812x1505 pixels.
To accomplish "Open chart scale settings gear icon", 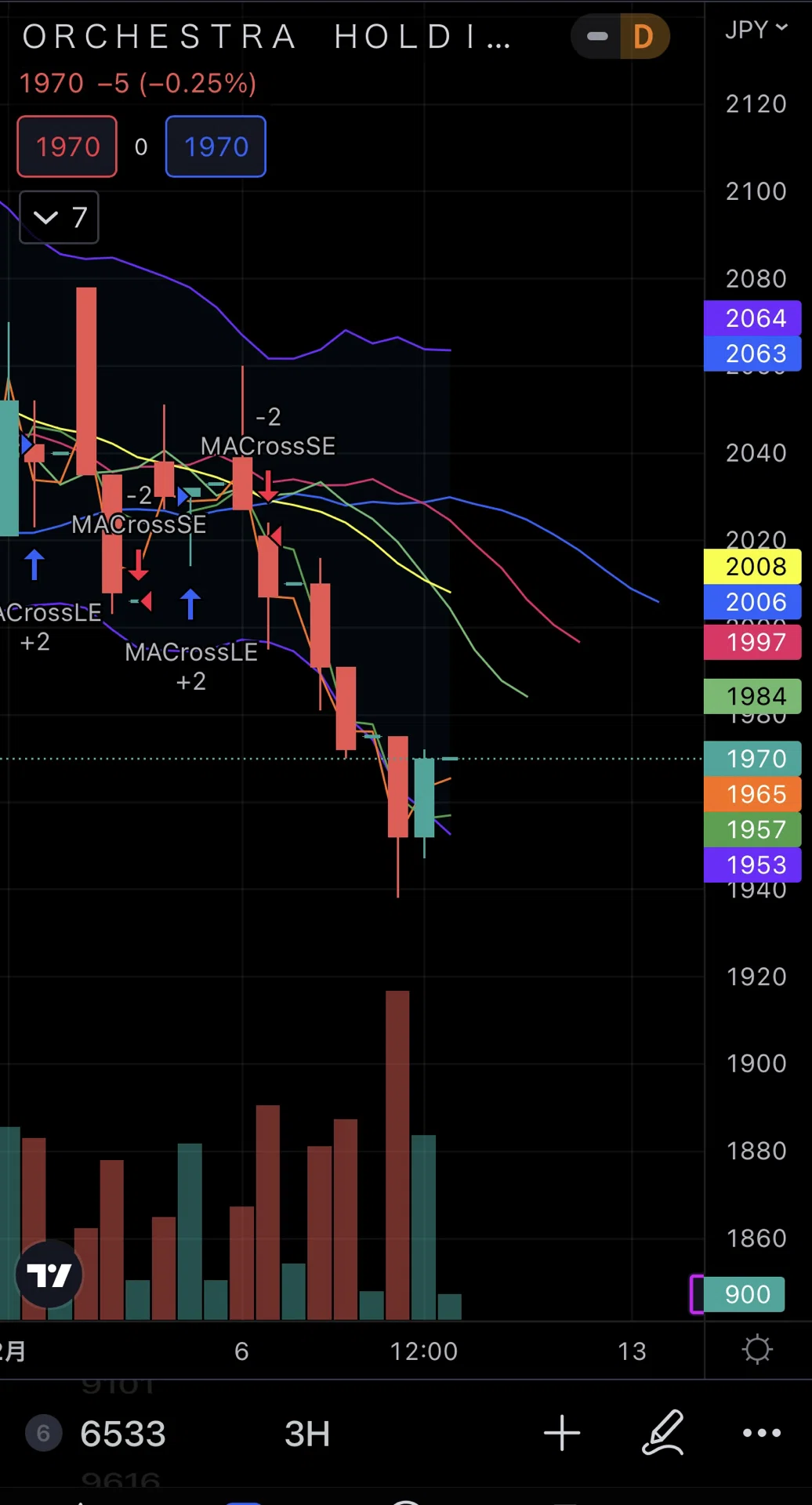I will coord(757,1350).
